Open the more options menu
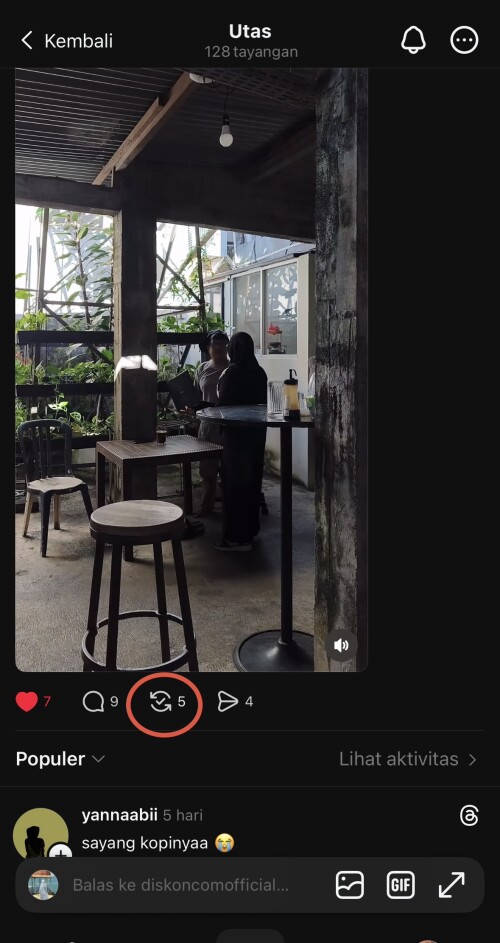The image size is (500, 943). coord(465,40)
